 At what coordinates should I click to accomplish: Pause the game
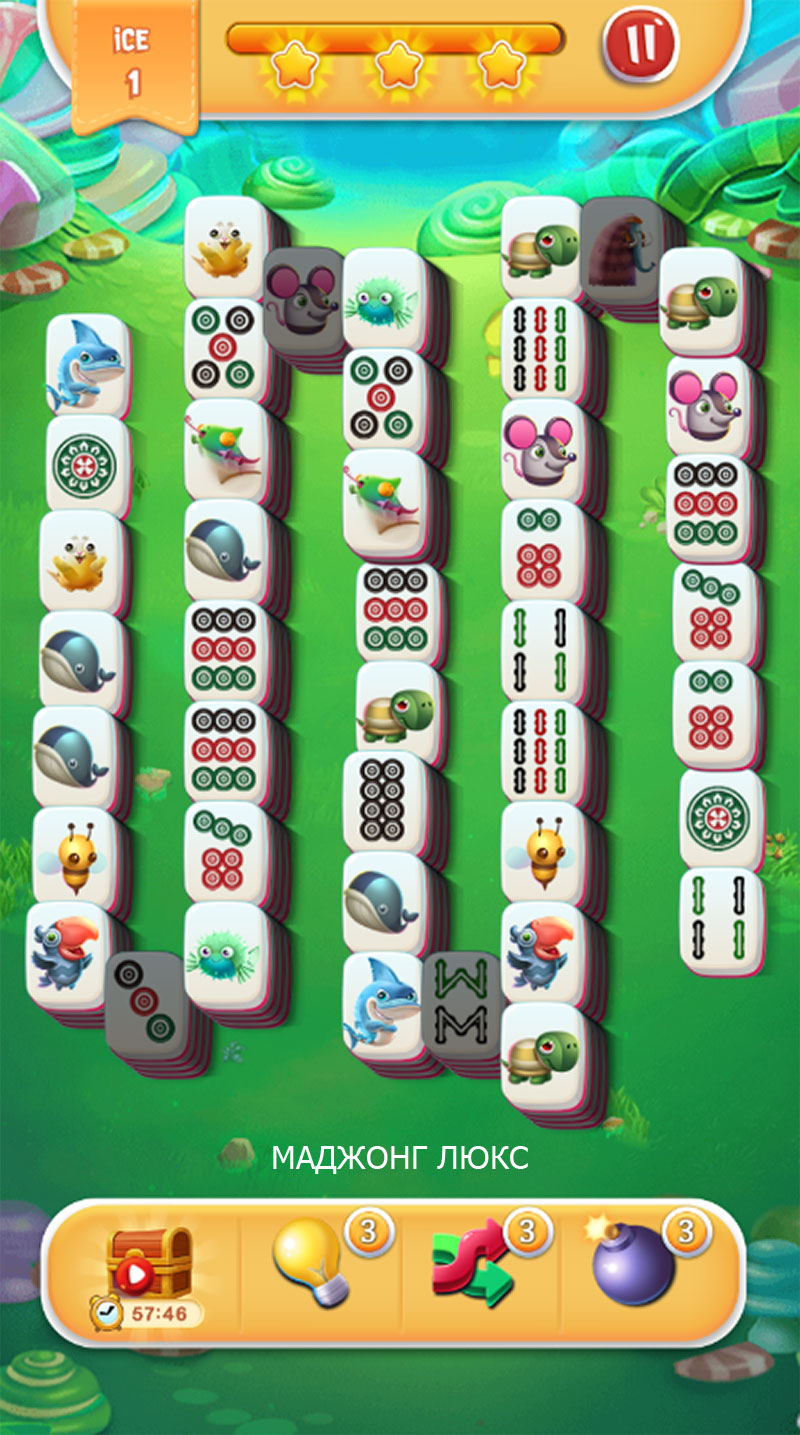point(640,44)
